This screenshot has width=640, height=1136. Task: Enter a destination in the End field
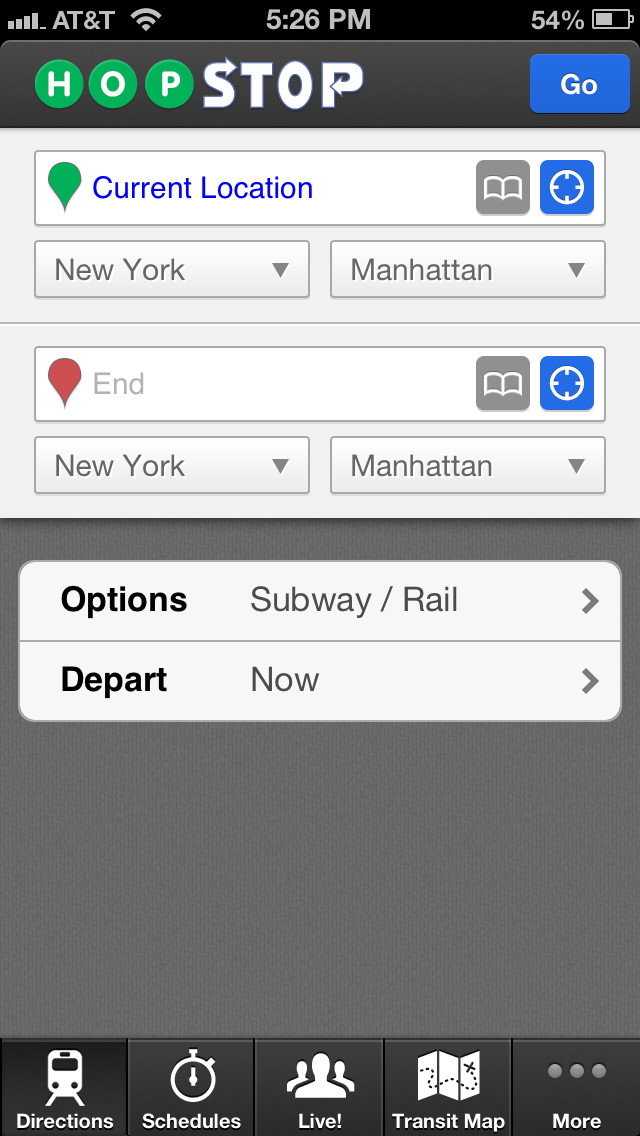(x=254, y=384)
